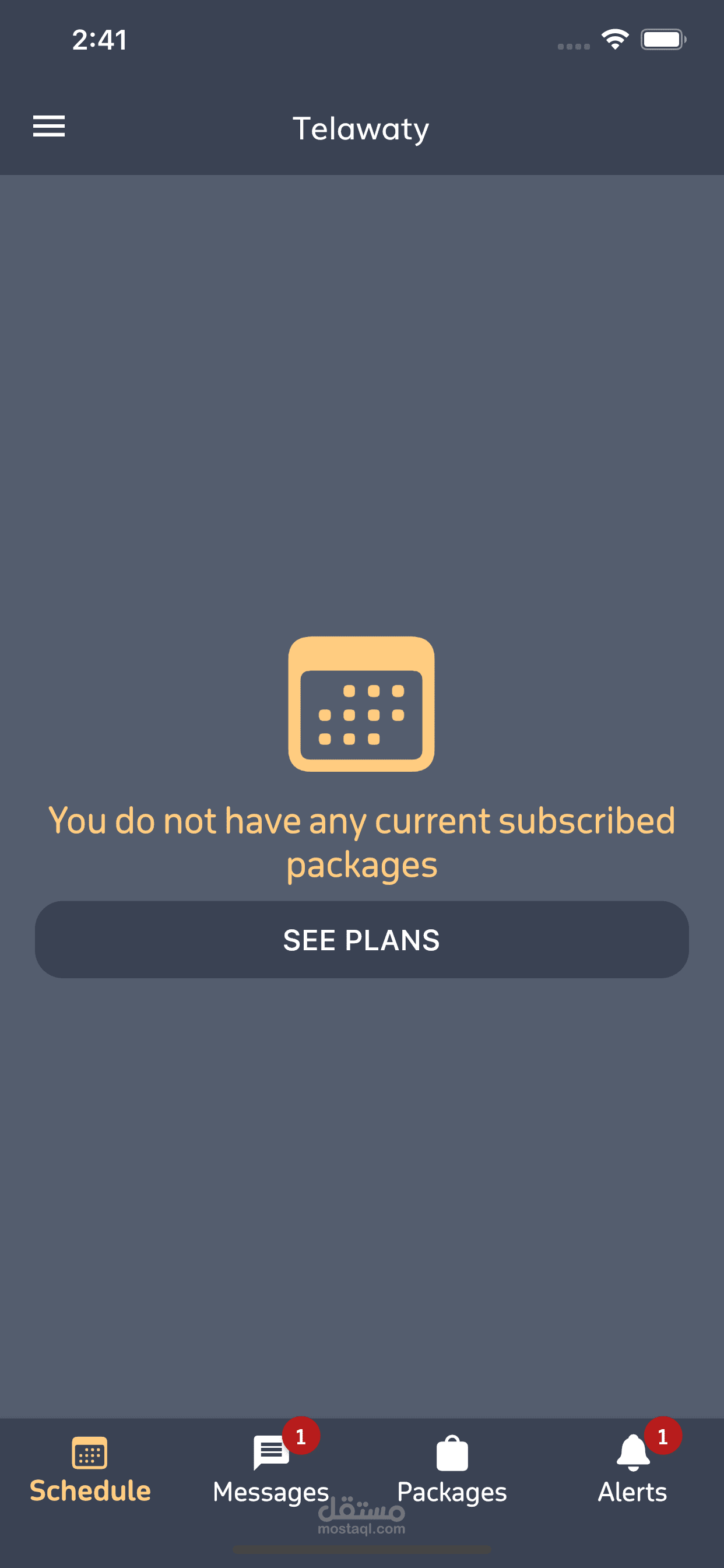This screenshot has width=724, height=1568.
Task: Select the Schedule tab
Action: [x=90, y=1471]
